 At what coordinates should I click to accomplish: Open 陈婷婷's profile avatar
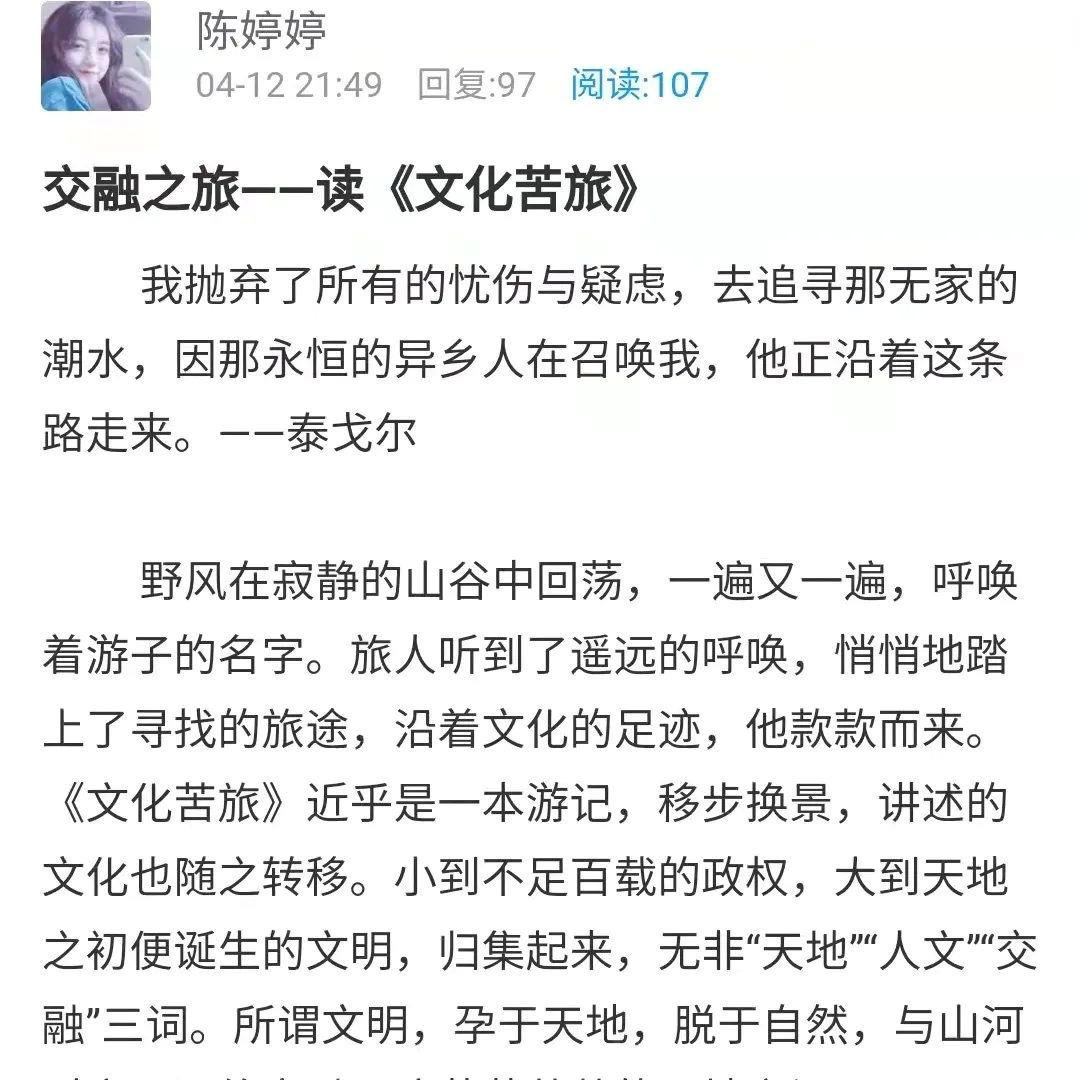96,56
